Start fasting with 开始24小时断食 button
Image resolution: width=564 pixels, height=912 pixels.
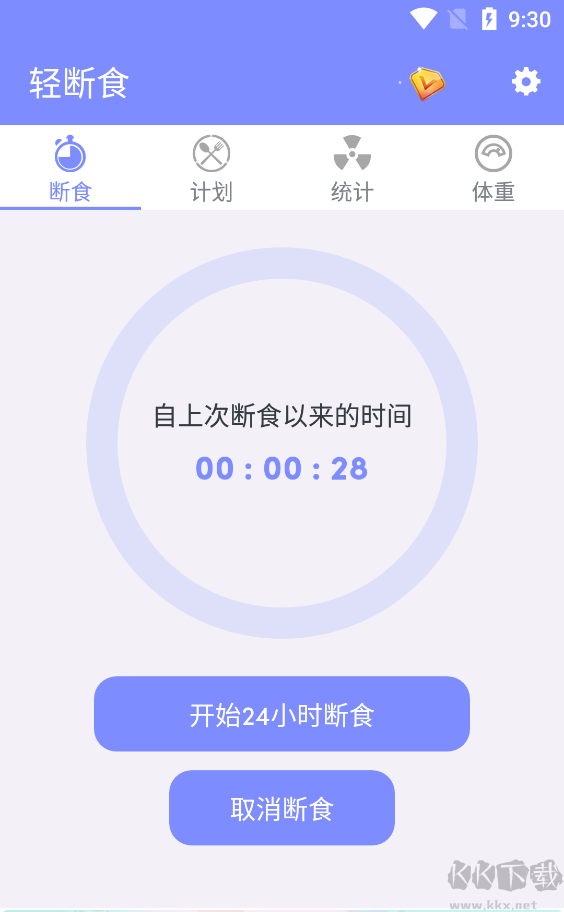click(x=282, y=714)
